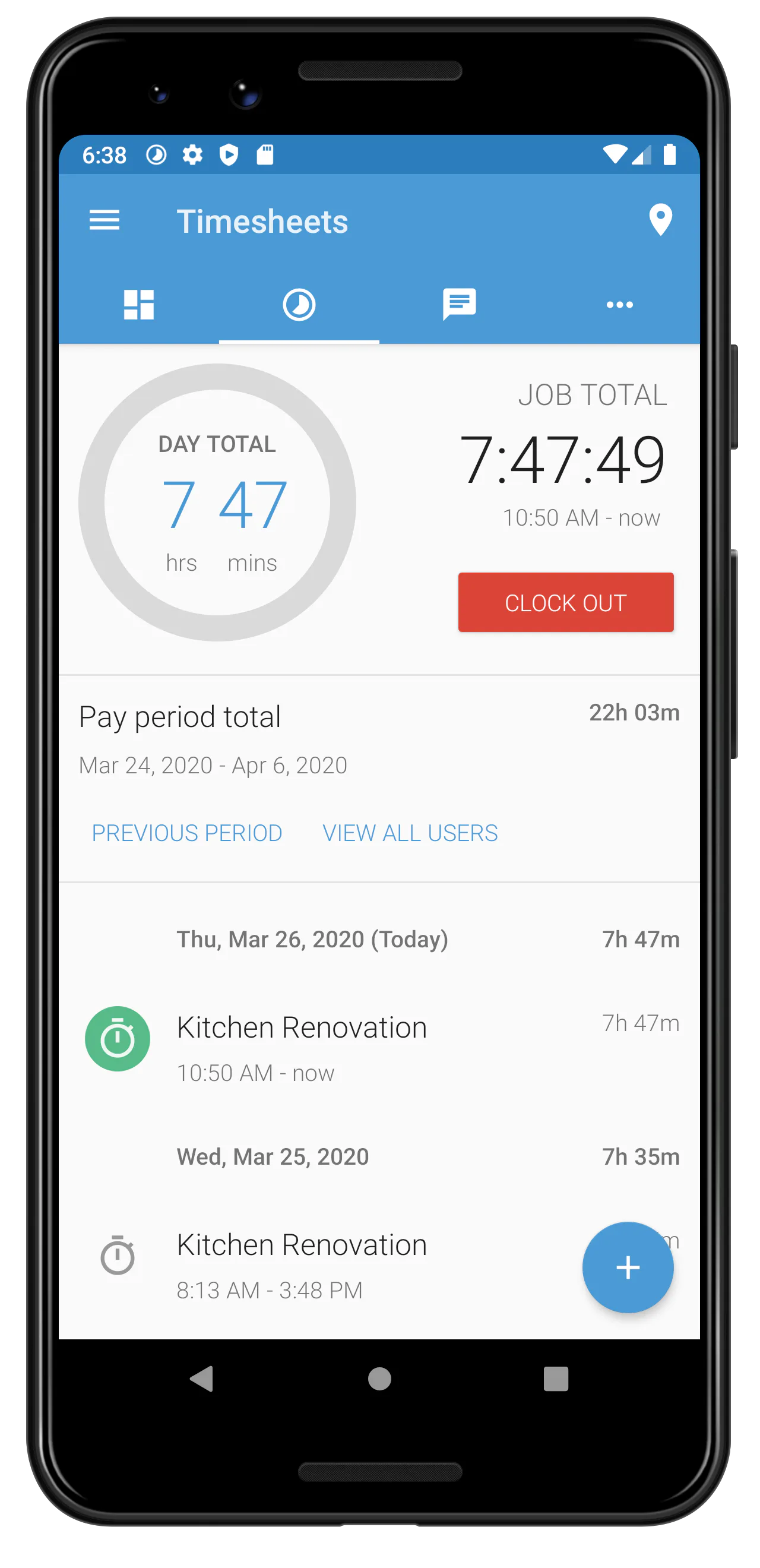Screen dimensions: 760x1568
Task: View the previous pay period
Action: [x=187, y=833]
